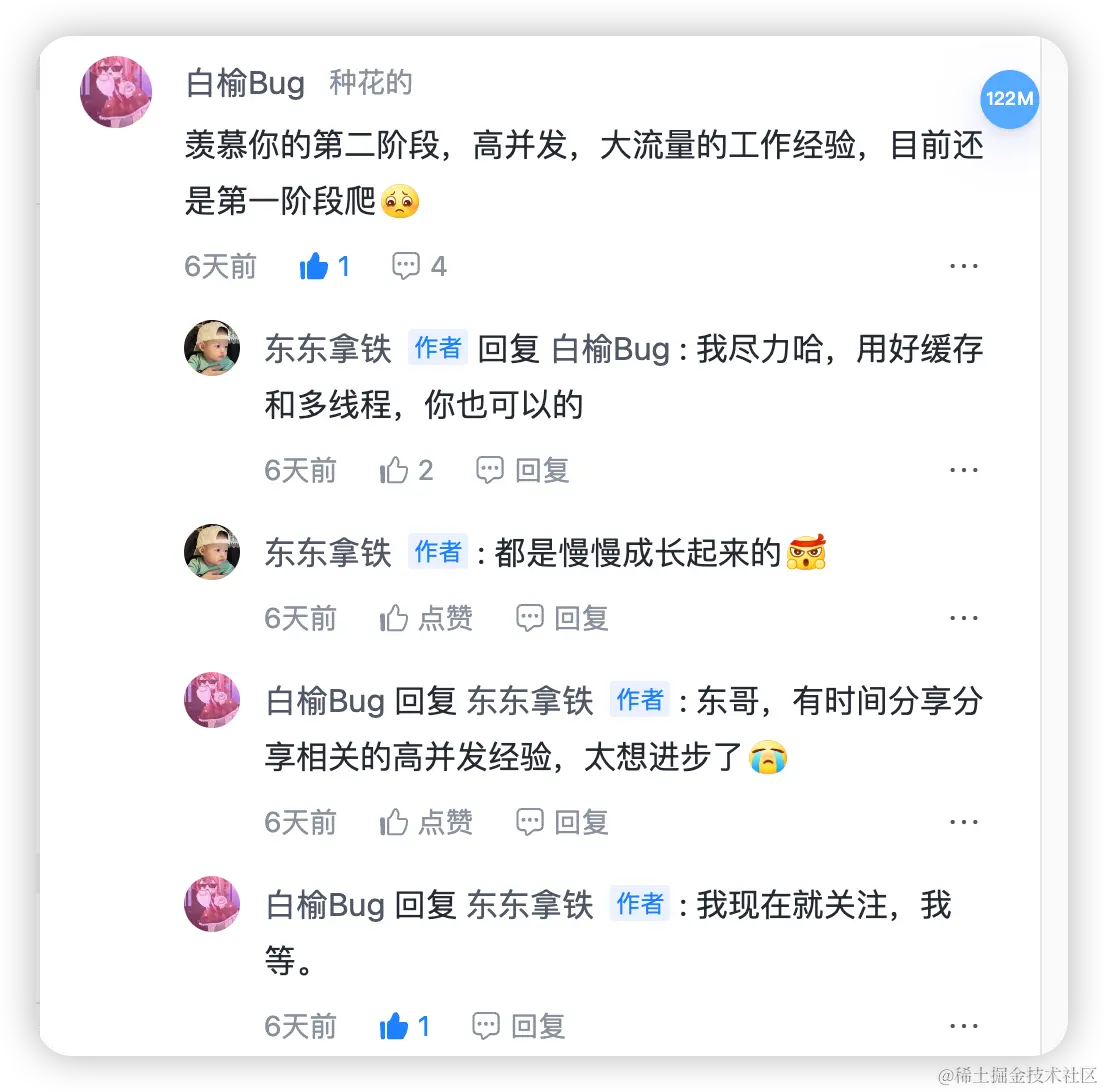View 白榆Bug's profile from top avatar
Viewport: 1104px width, 1092px height.
[116, 92]
